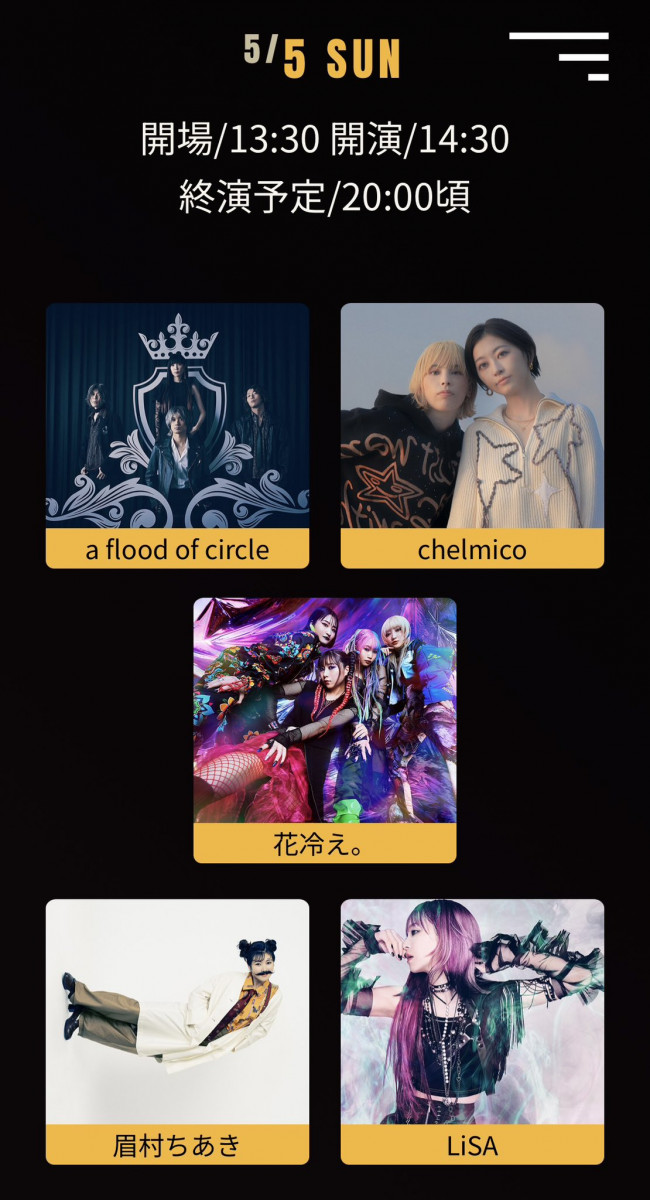
Task: Tap the LiSA artist card
Action: pyautogui.click(x=472, y=1030)
